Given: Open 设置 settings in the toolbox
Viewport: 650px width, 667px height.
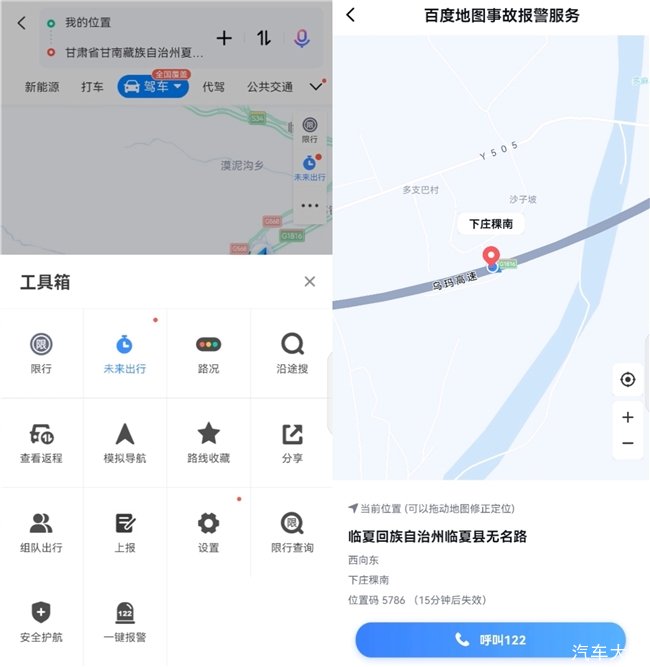Looking at the screenshot, I should [208, 531].
